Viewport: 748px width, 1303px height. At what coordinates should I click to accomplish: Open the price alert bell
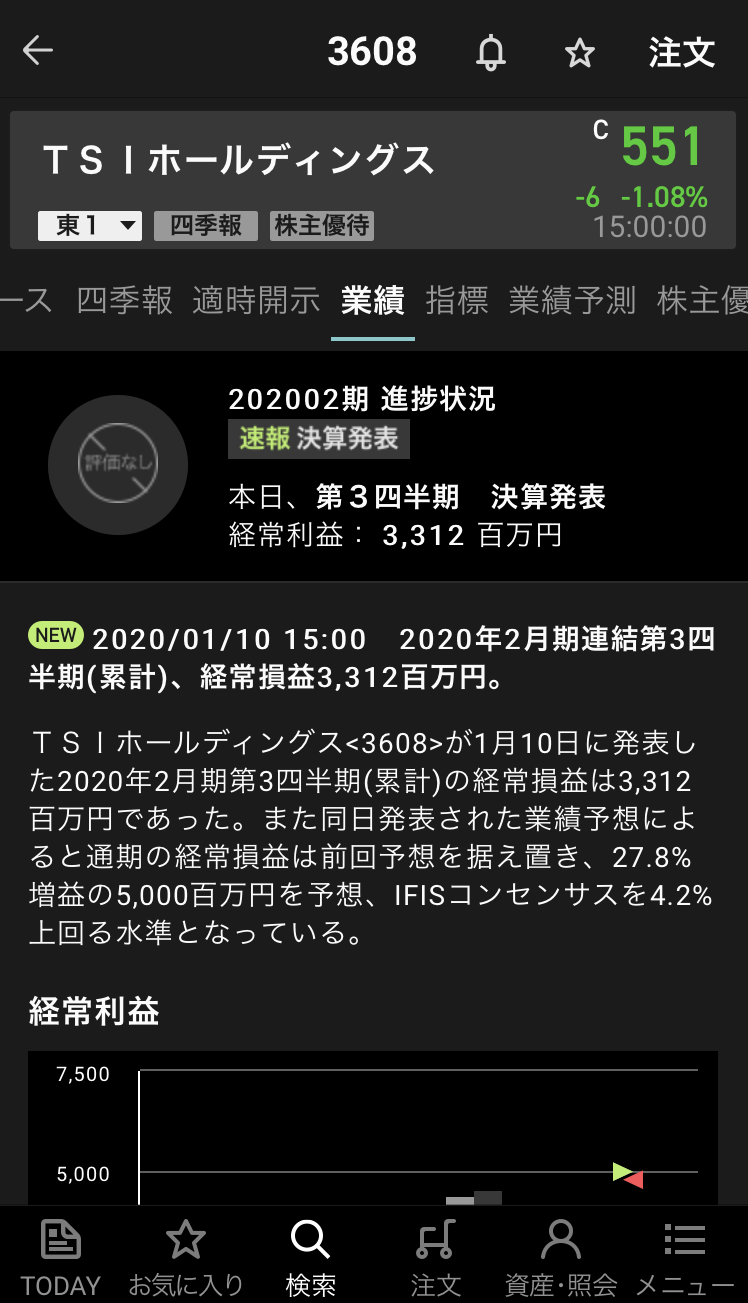tap(490, 52)
